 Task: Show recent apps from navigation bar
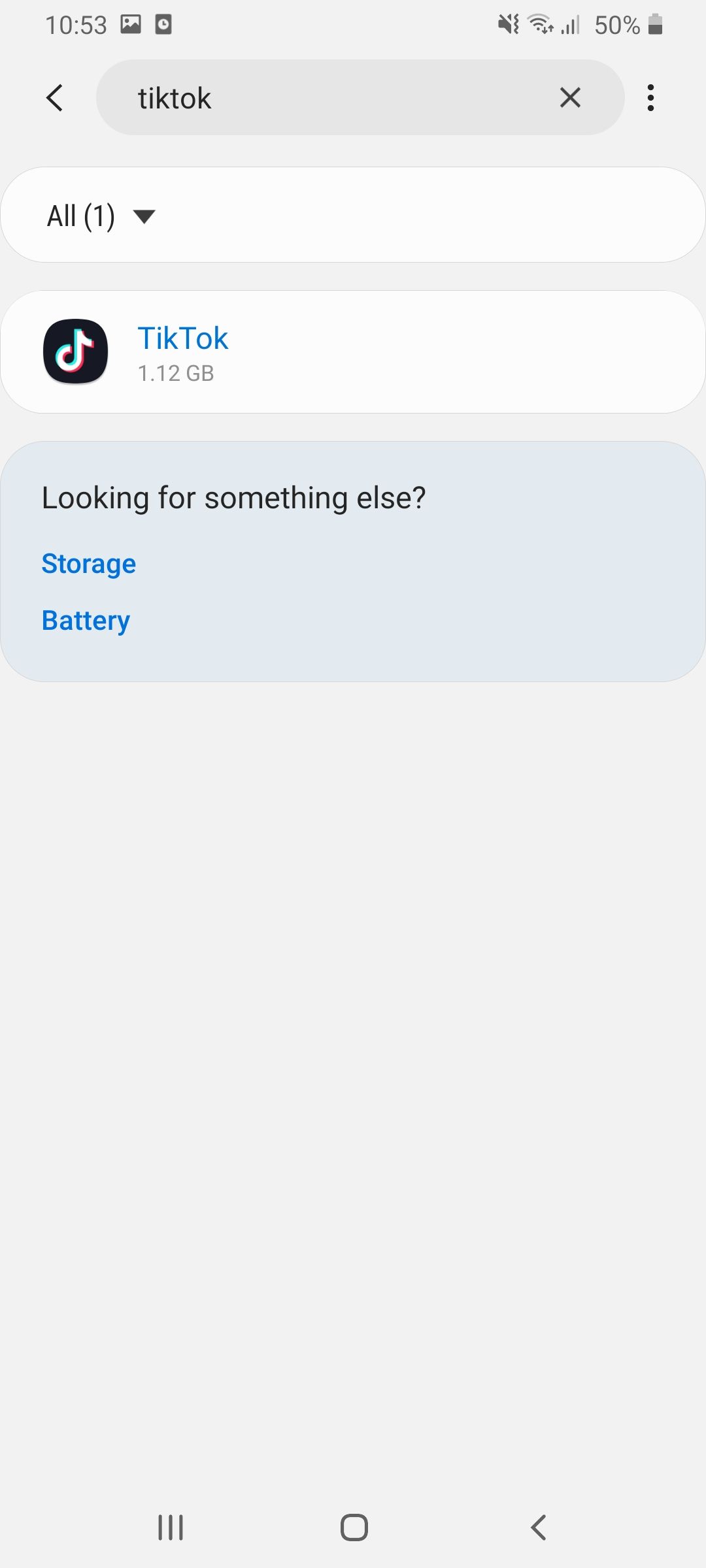pyautogui.click(x=171, y=1527)
